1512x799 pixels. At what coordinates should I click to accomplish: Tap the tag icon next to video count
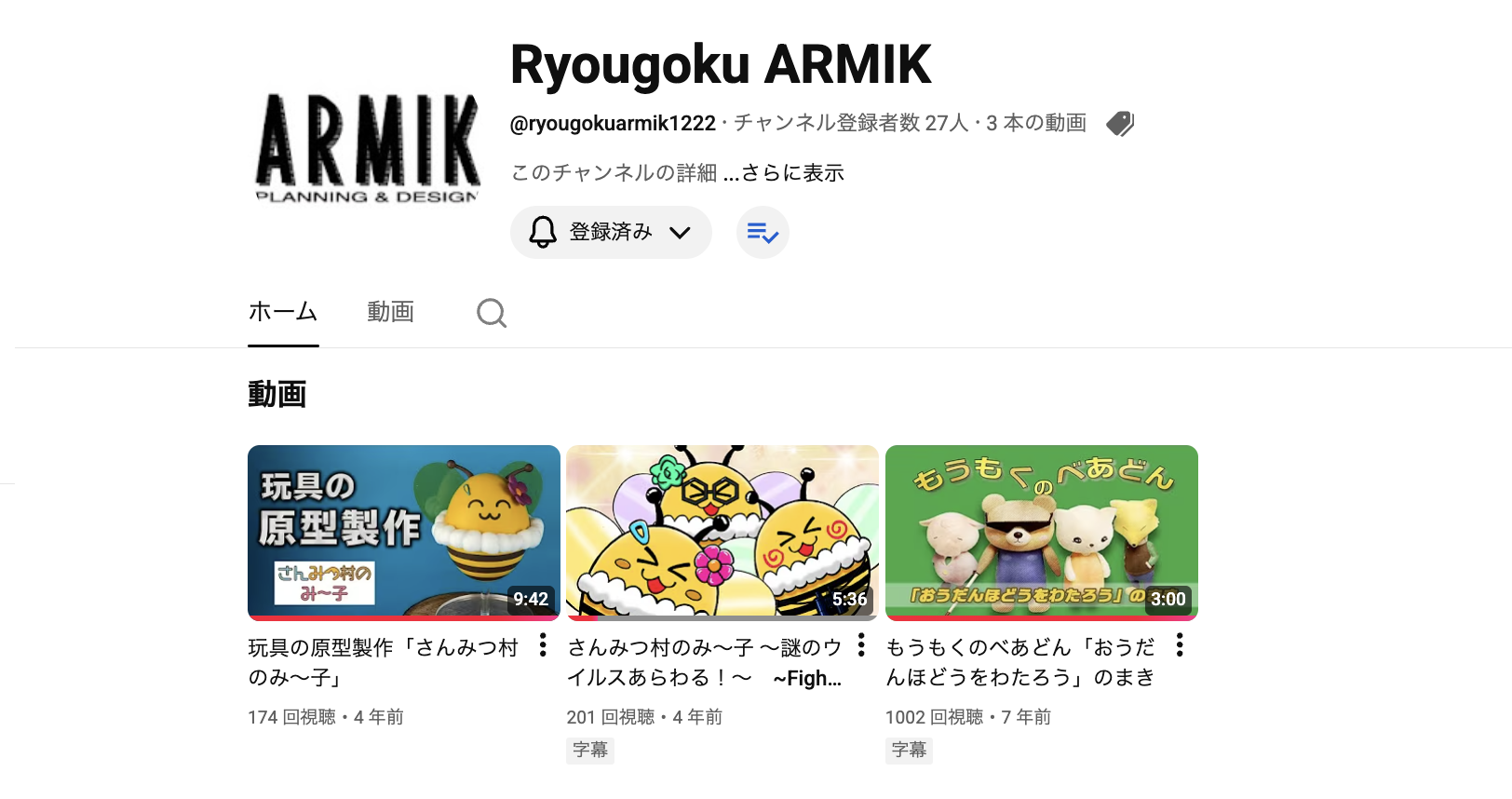[x=1120, y=124]
